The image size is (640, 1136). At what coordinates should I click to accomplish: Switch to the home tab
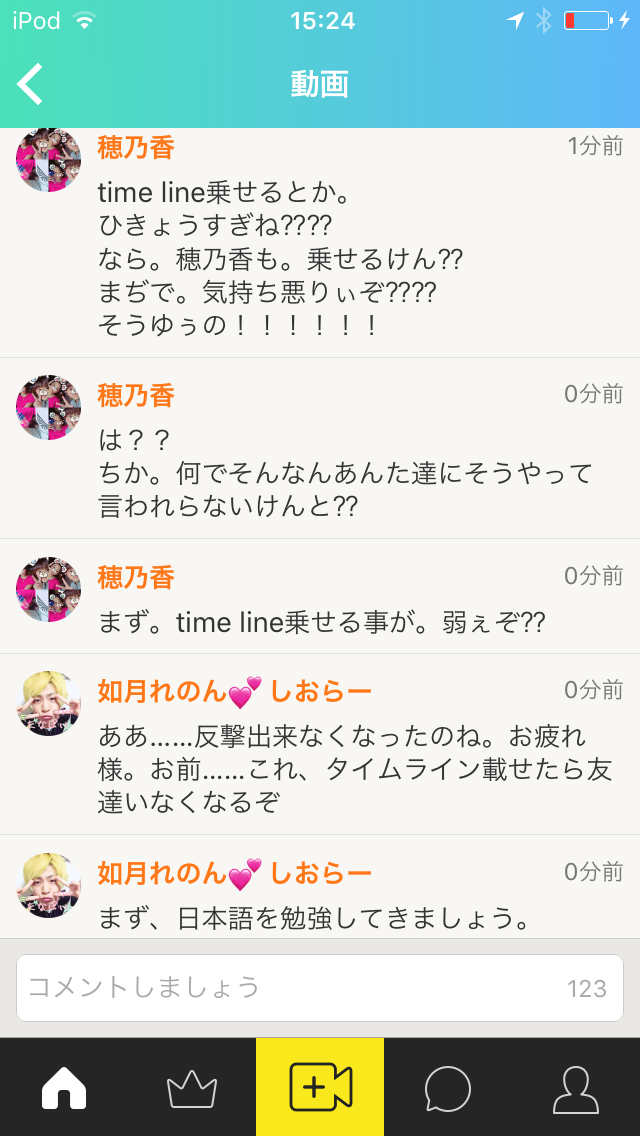click(64, 1087)
